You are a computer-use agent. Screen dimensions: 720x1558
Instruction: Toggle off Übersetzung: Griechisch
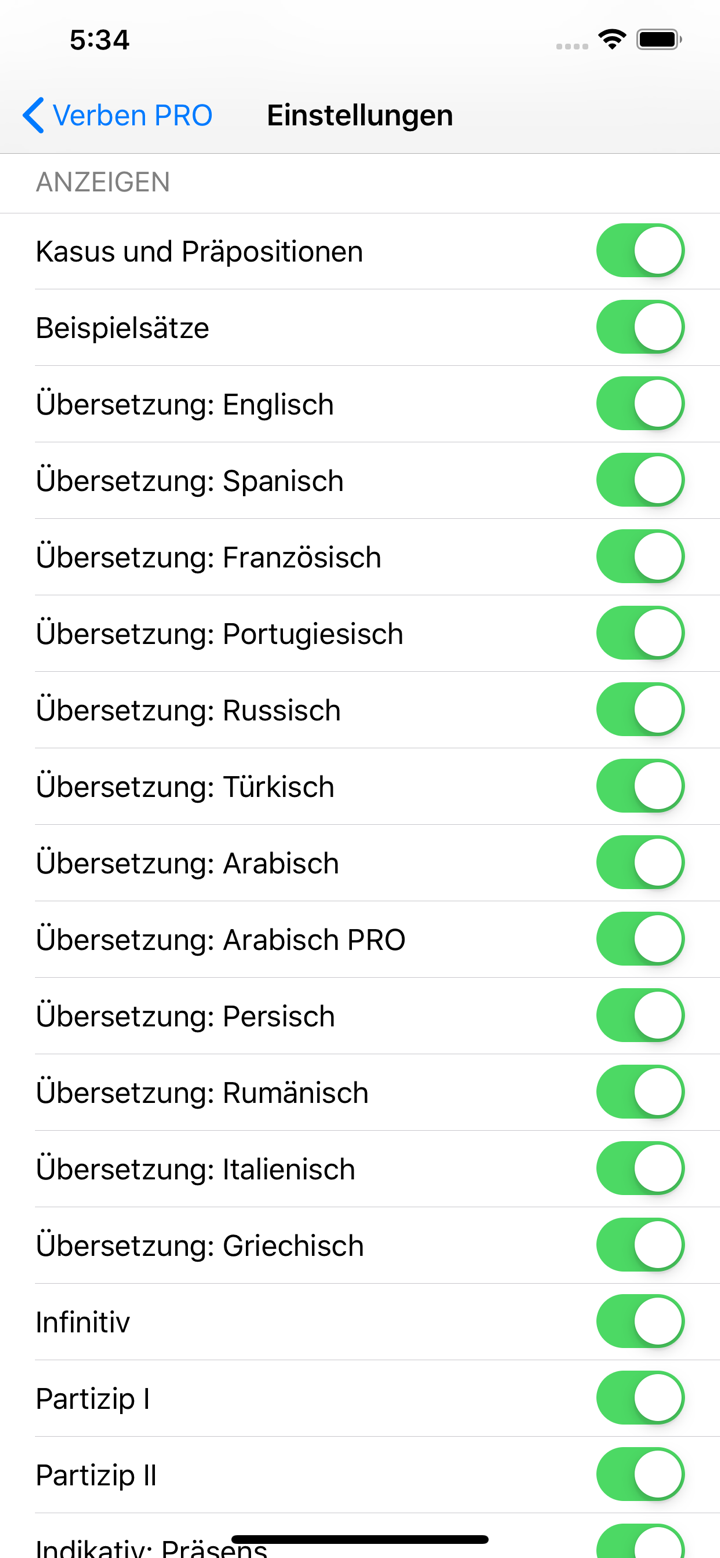pyautogui.click(x=640, y=1245)
